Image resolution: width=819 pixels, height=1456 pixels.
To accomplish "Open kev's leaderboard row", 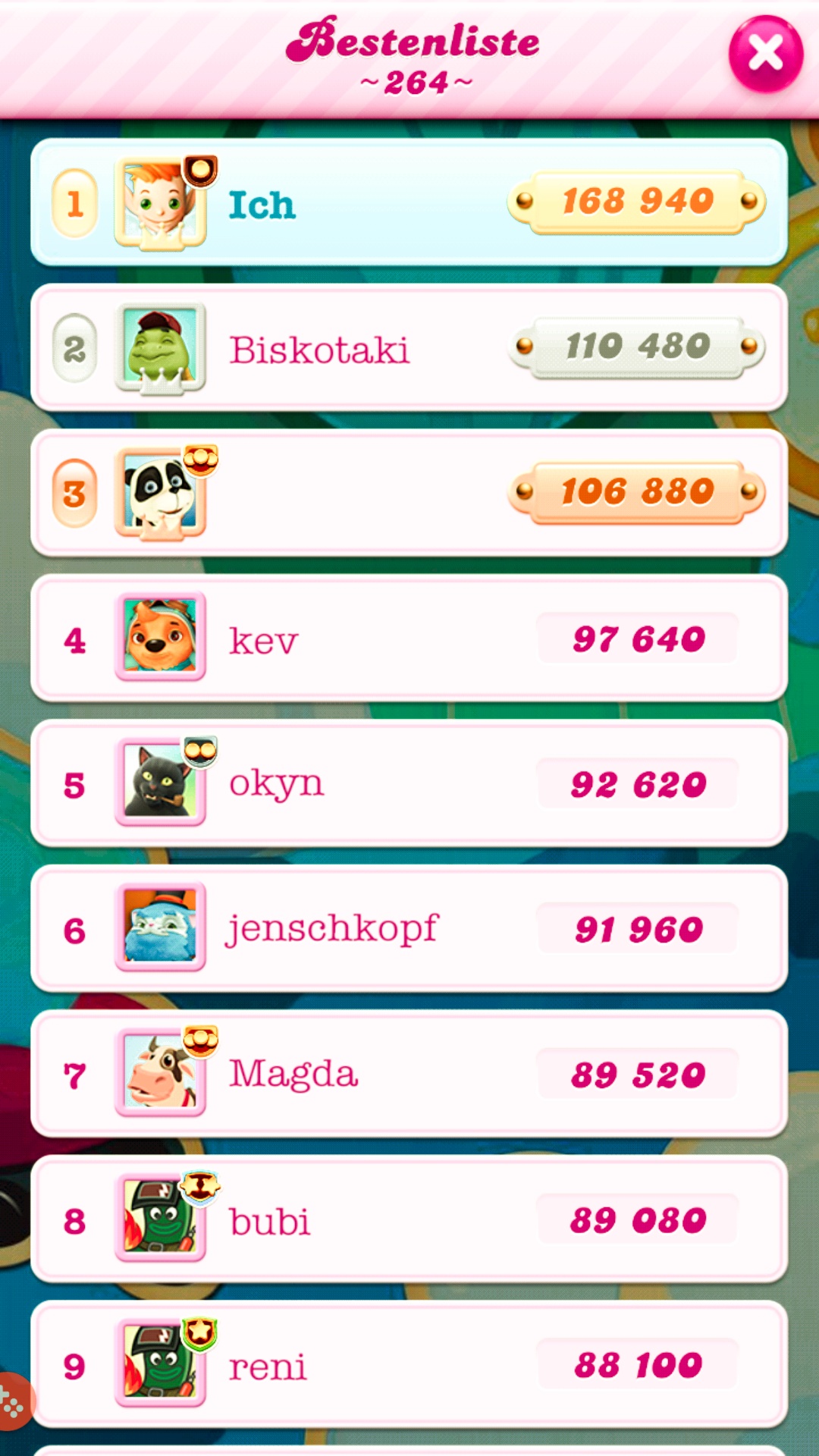I will tap(408, 639).
